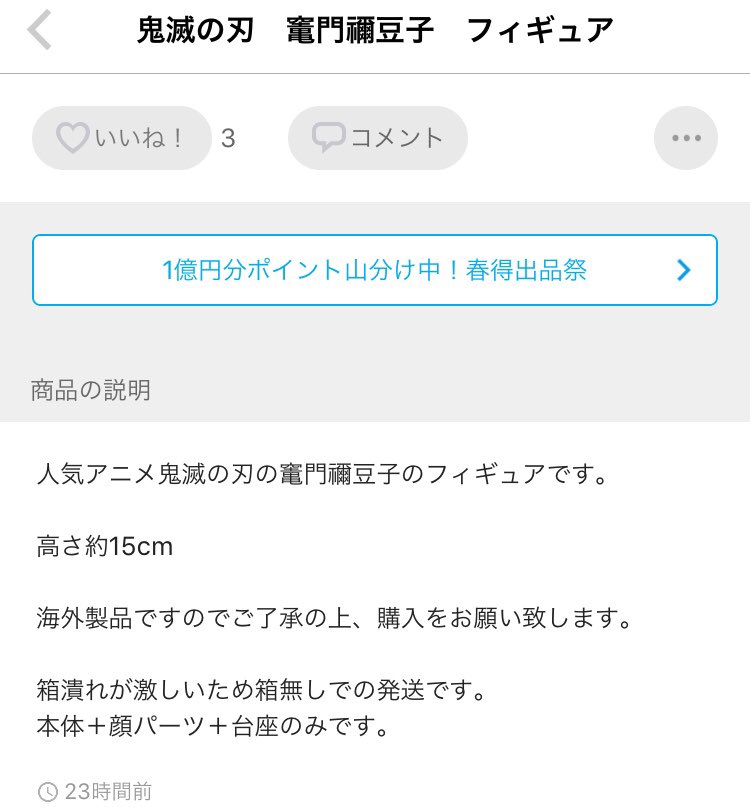This screenshot has height=811, width=750.
Task: Expand the more options overflow menu
Action: pos(685,138)
